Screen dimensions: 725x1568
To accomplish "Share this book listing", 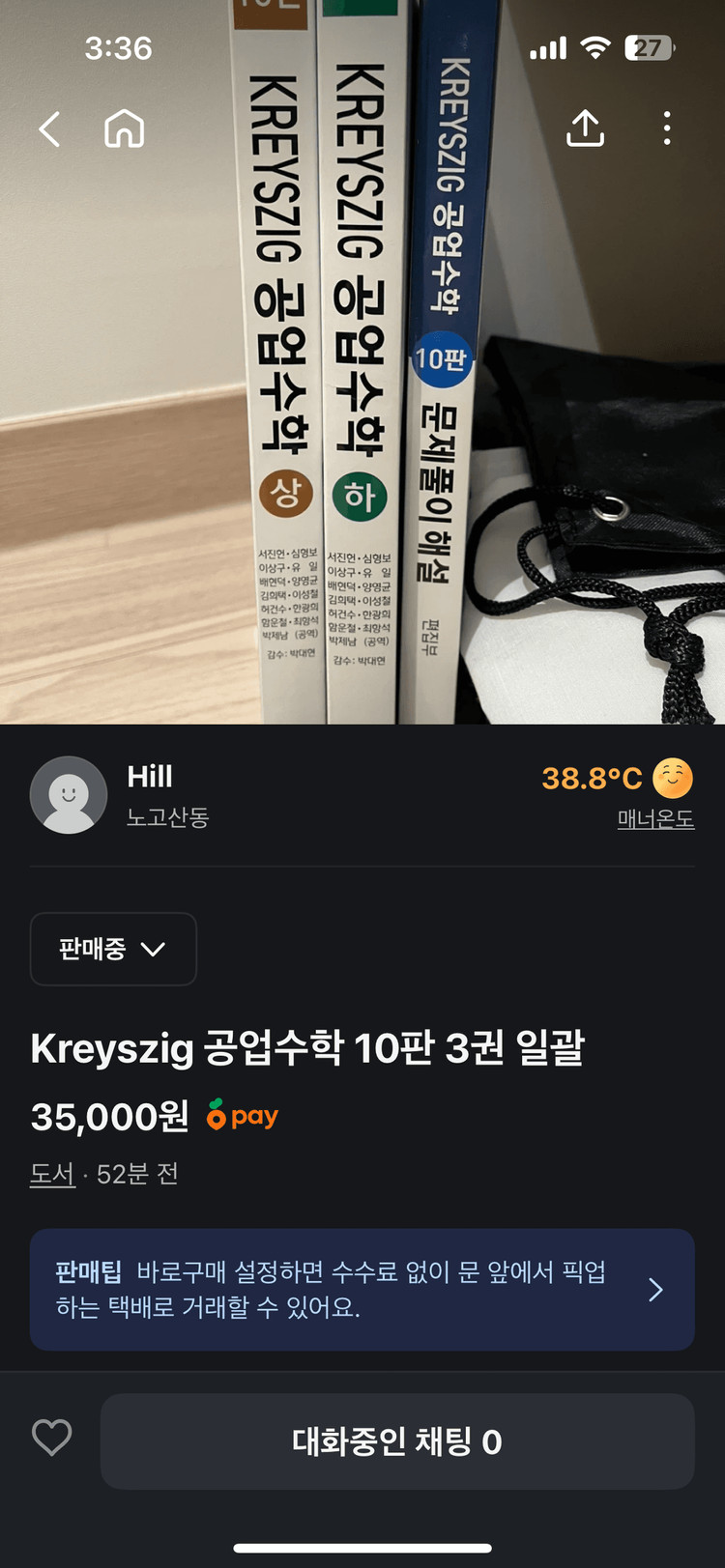I will 585,128.
